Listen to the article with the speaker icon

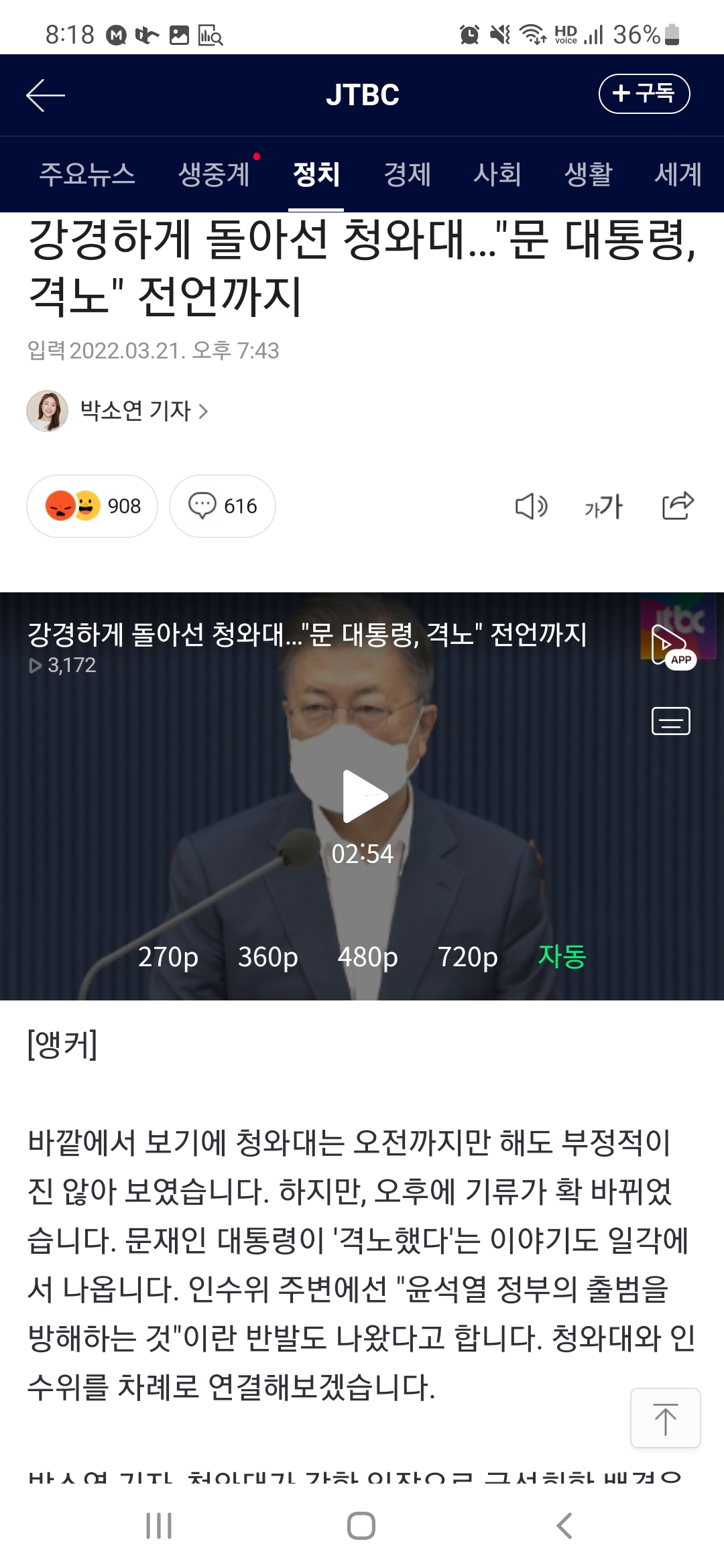pos(531,506)
